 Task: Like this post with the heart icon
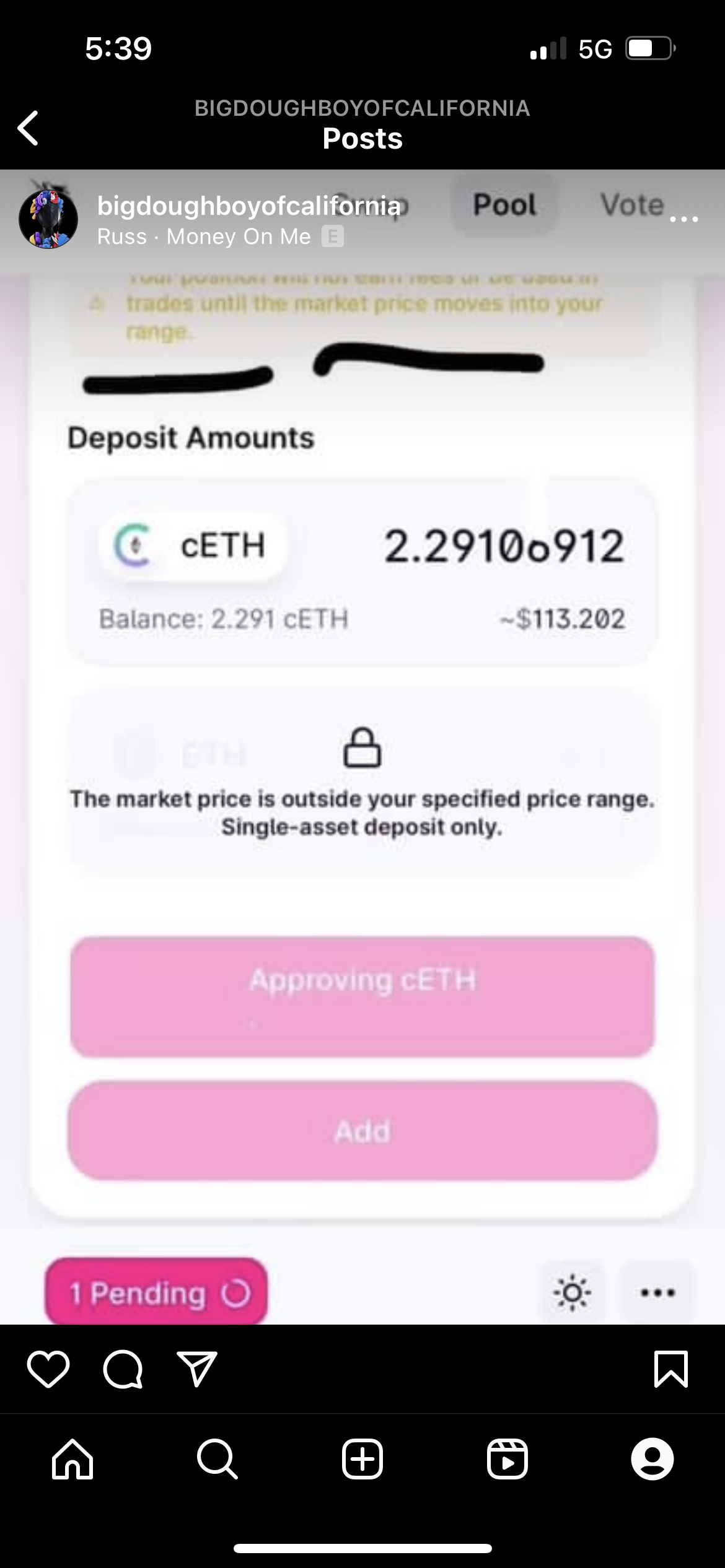50,1370
